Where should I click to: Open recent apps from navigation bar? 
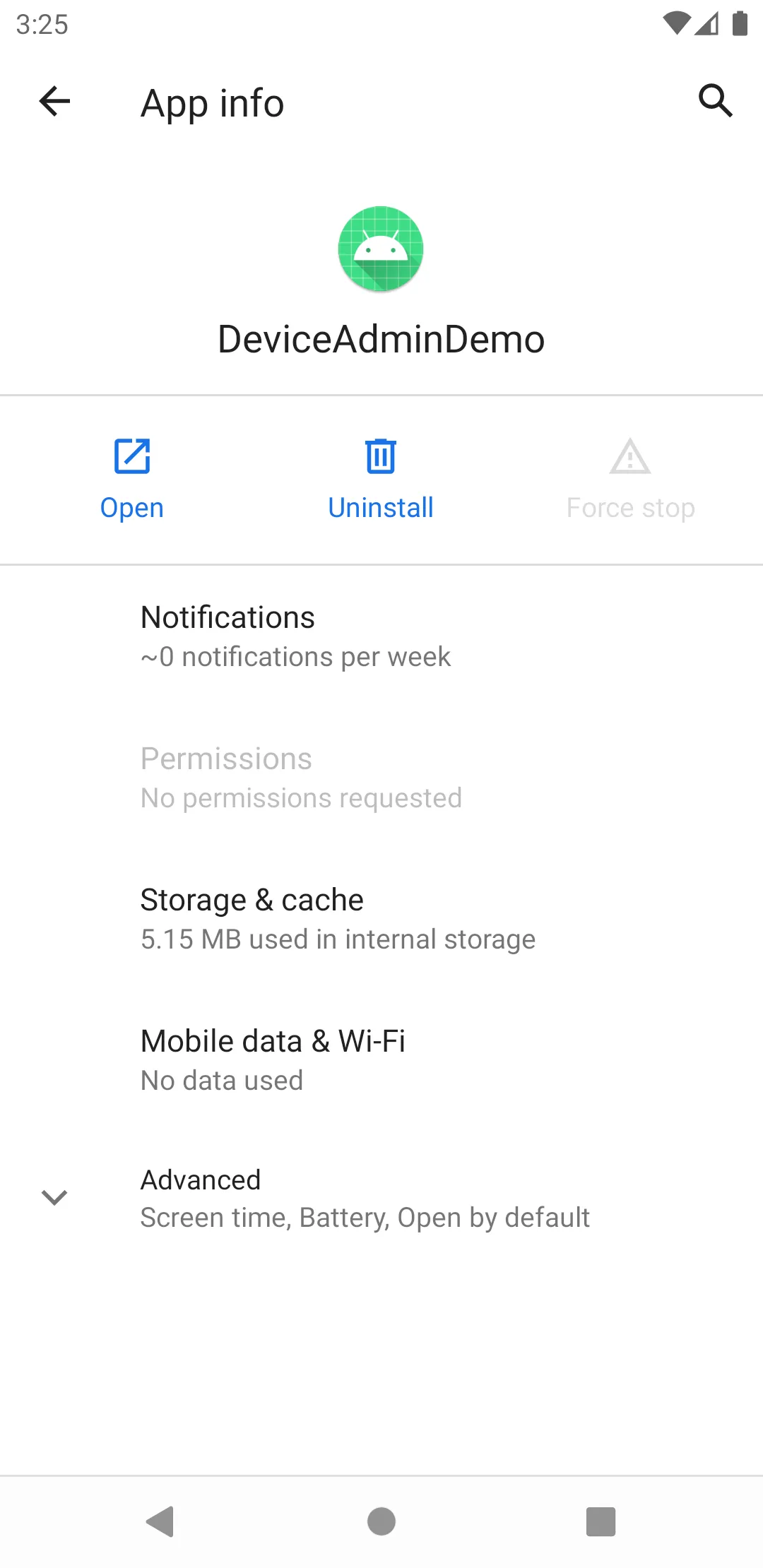point(601,1521)
